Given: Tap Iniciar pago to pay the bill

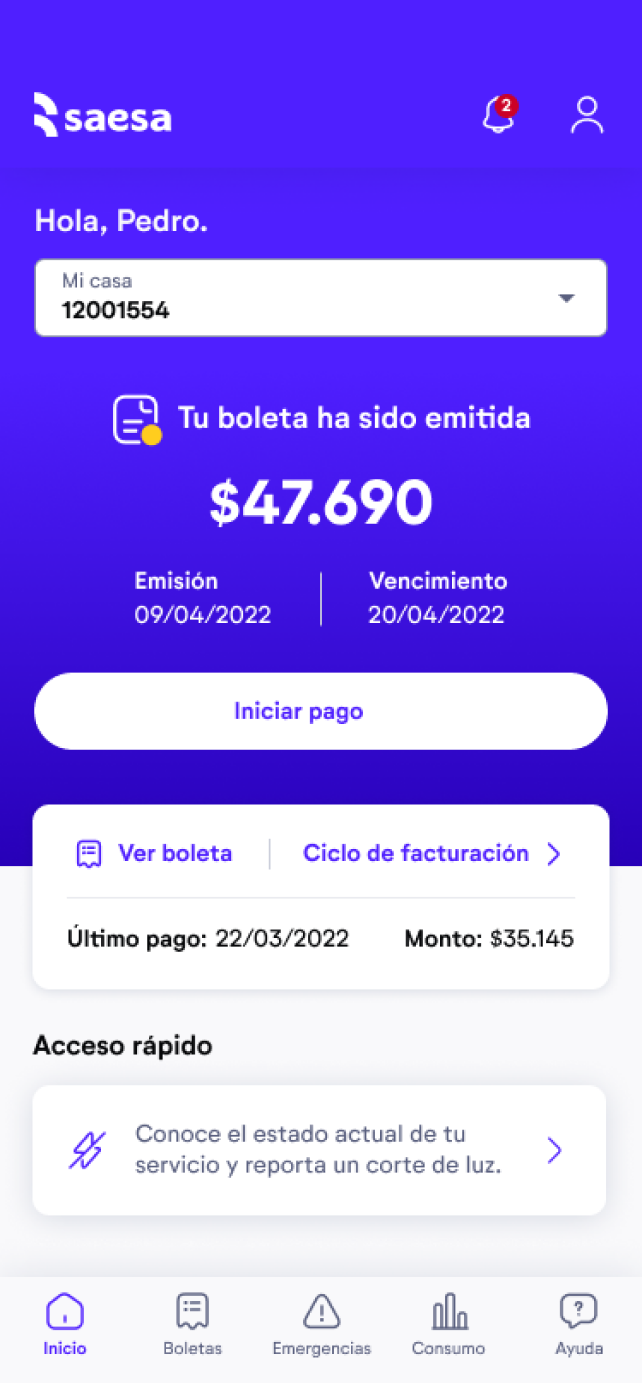Looking at the screenshot, I should click(320, 711).
